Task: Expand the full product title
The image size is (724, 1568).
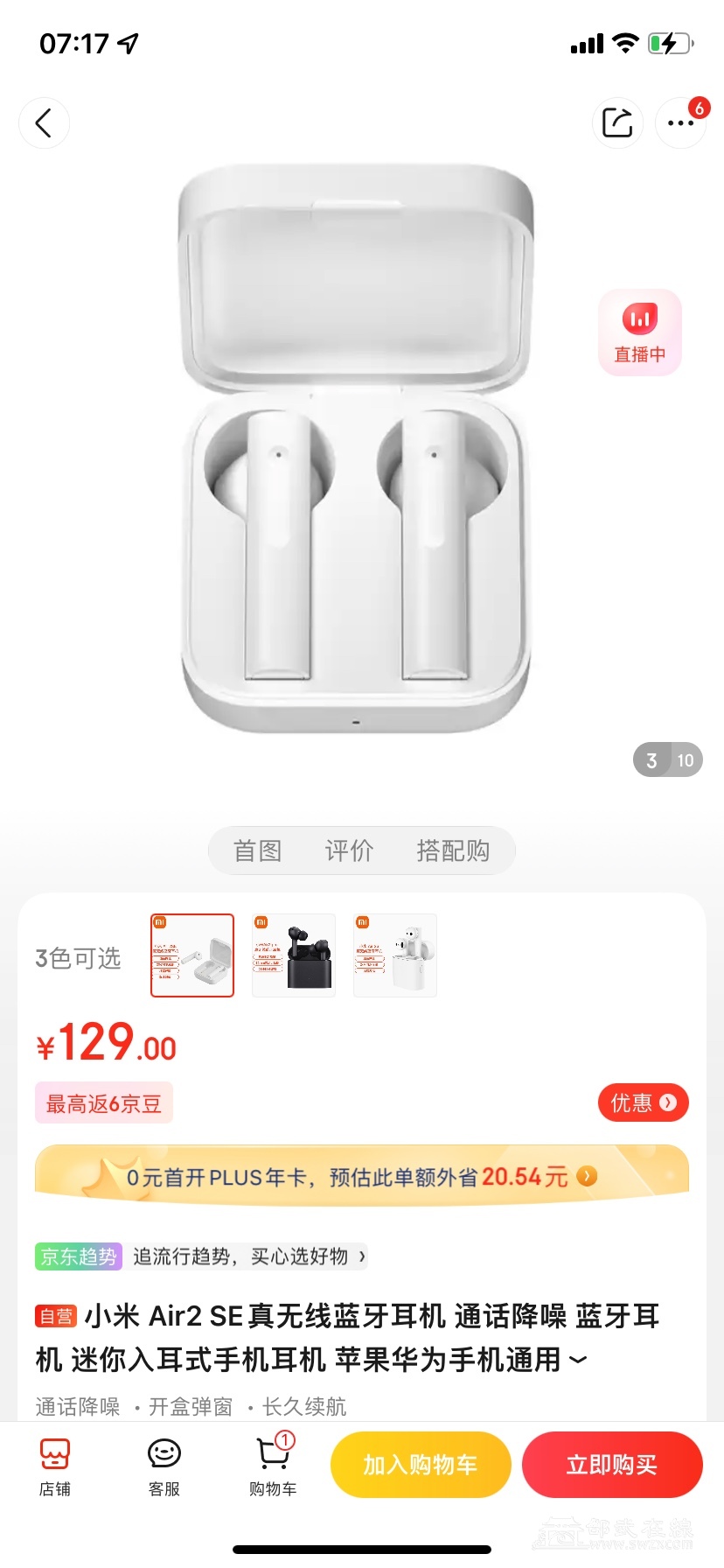Action: 578,1361
